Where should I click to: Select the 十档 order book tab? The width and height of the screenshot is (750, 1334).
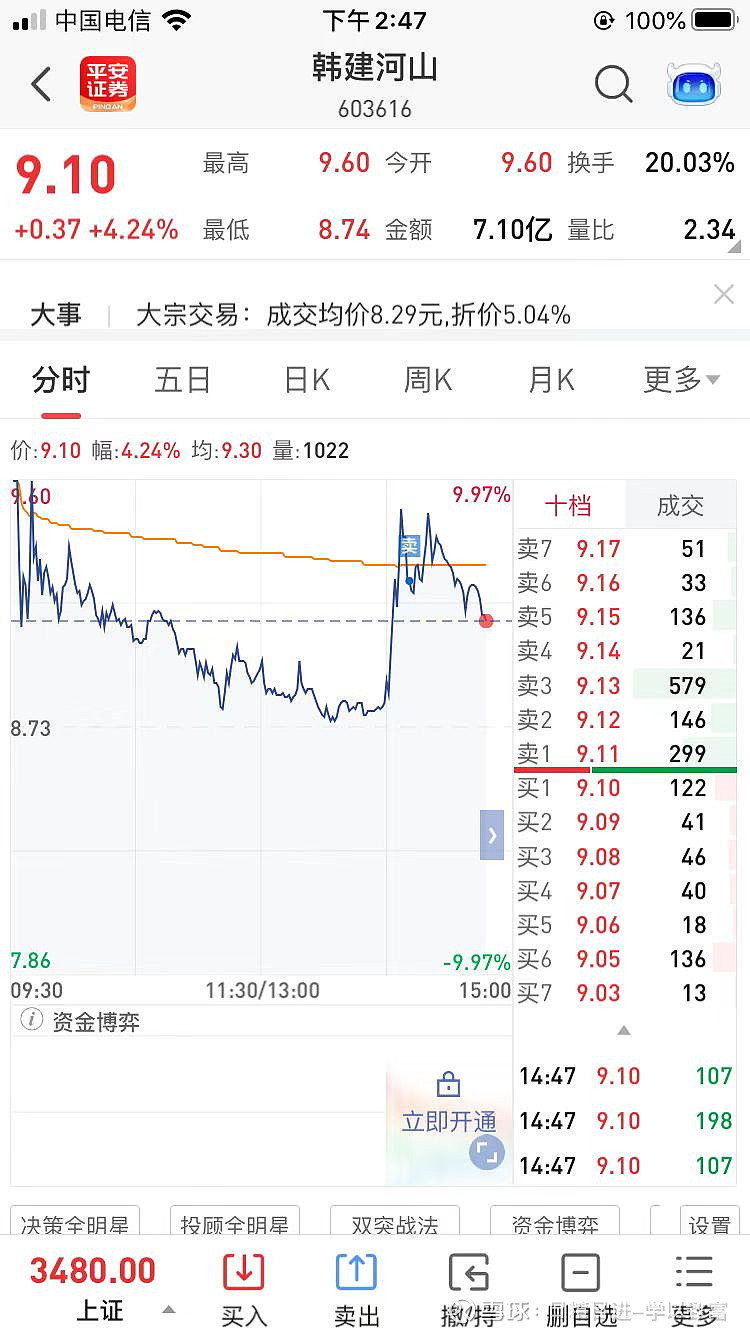click(x=568, y=505)
